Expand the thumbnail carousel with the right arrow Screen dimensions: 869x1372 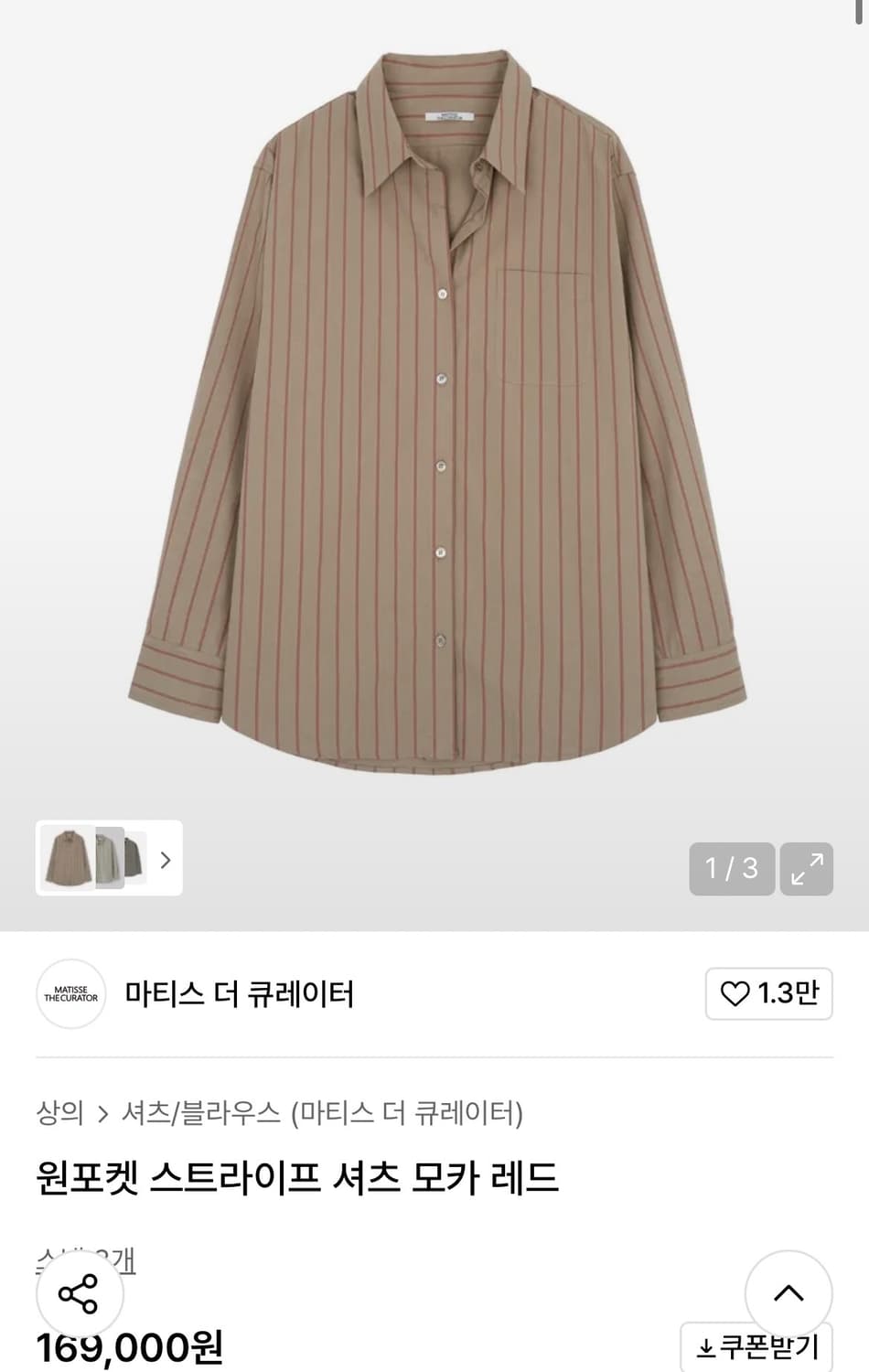click(x=166, y=860)
